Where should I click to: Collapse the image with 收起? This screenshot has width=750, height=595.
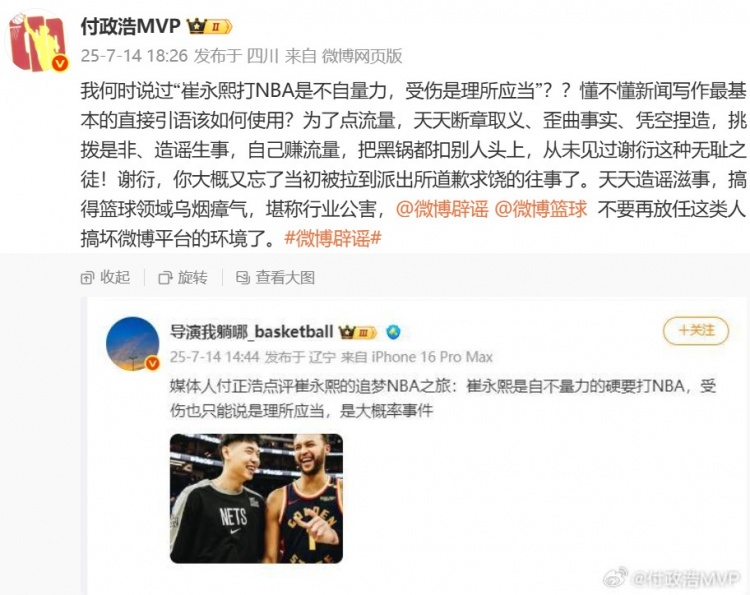tap(105, 277)
